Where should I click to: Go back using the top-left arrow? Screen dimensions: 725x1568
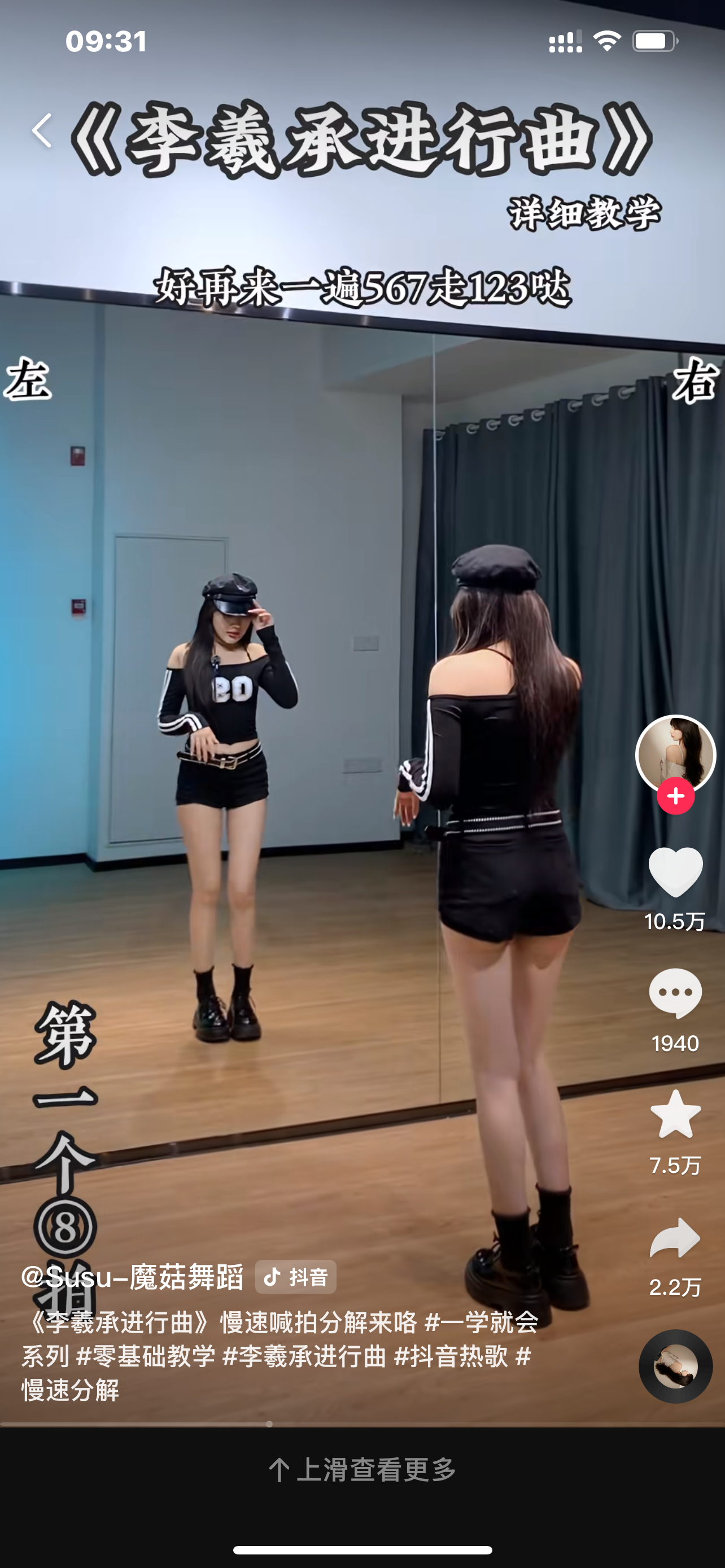[41, 130]
